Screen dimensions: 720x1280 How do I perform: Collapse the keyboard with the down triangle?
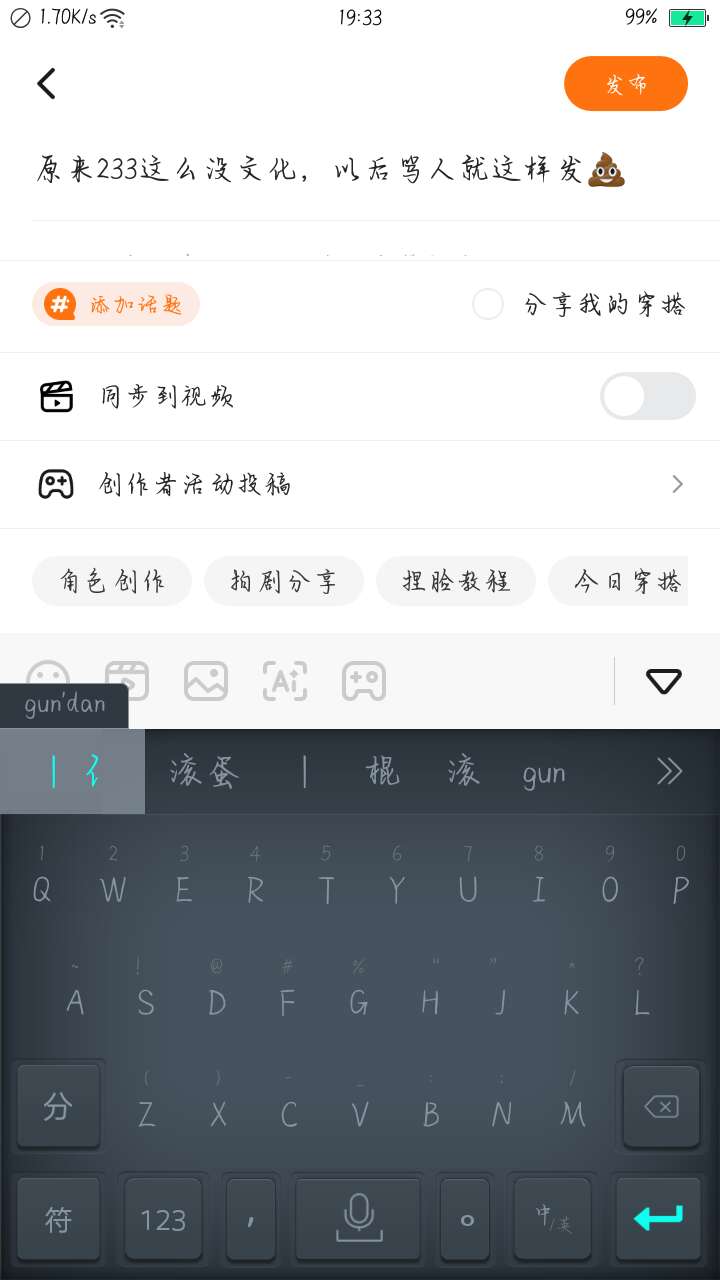tap(664, 681)
